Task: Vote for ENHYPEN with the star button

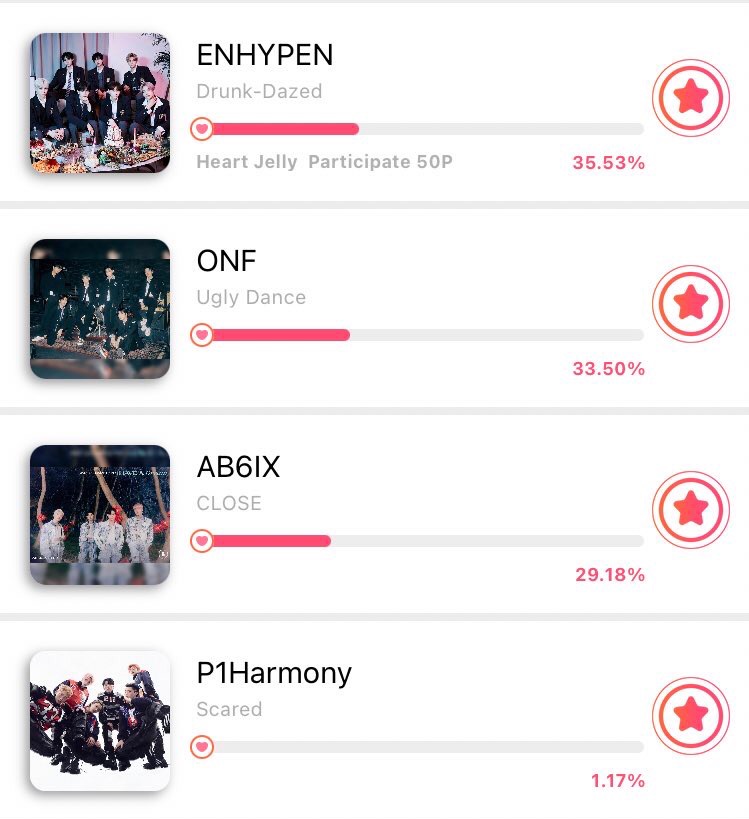Action: point(691,98)
